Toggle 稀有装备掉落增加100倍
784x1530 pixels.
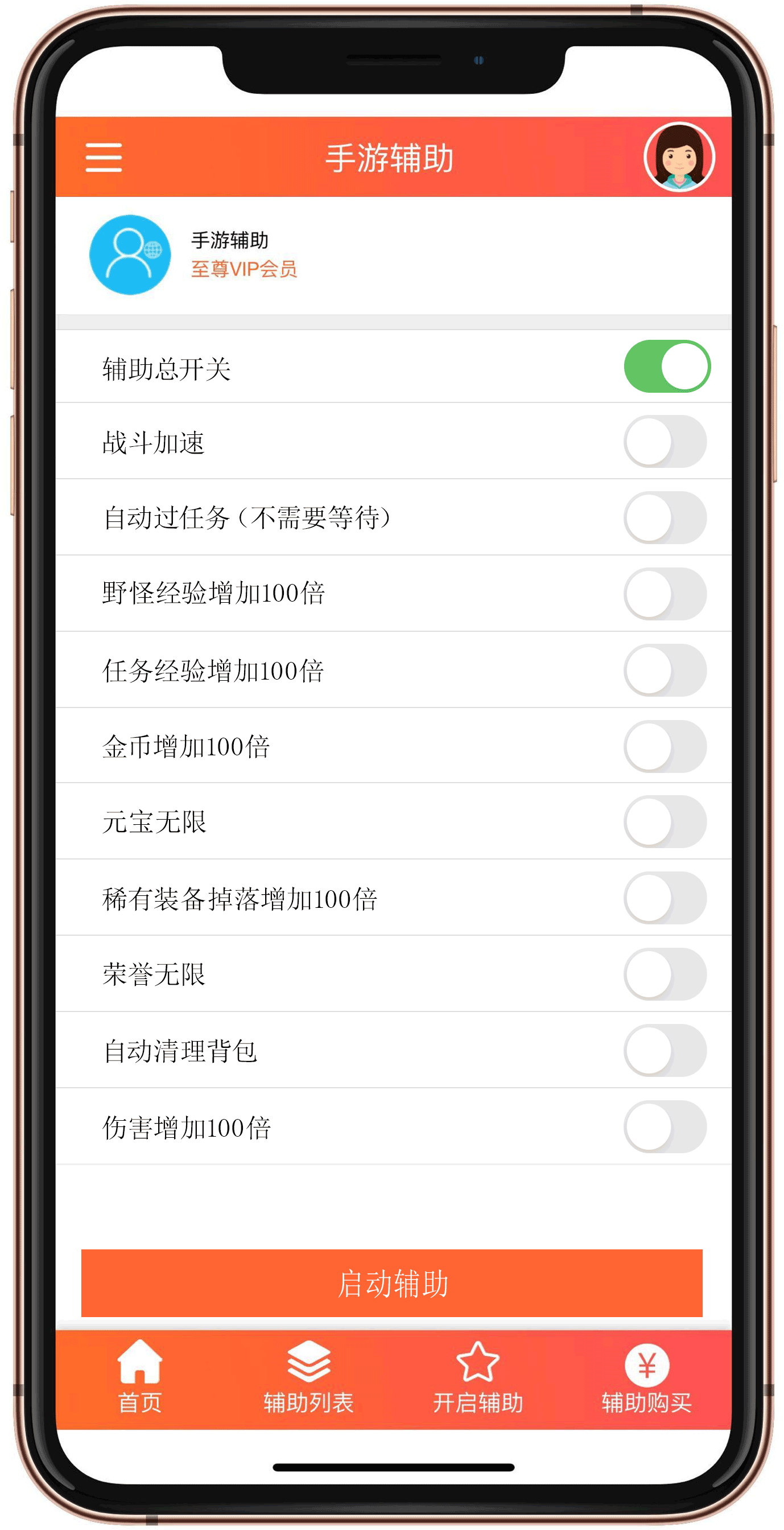(x=665, y=898)
